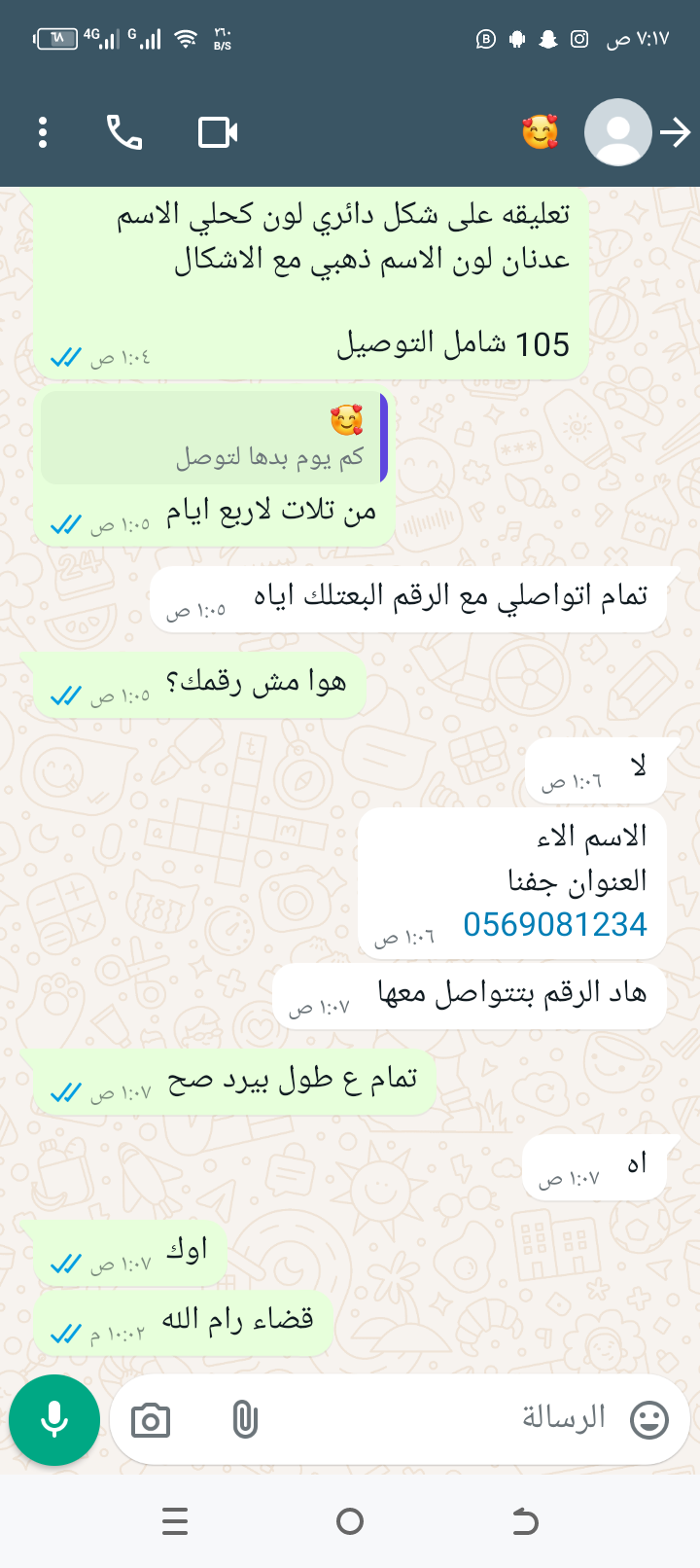Open the three-dot overflow menu
The width and height of the screenshot is (700, 1568).
(43, 132)
